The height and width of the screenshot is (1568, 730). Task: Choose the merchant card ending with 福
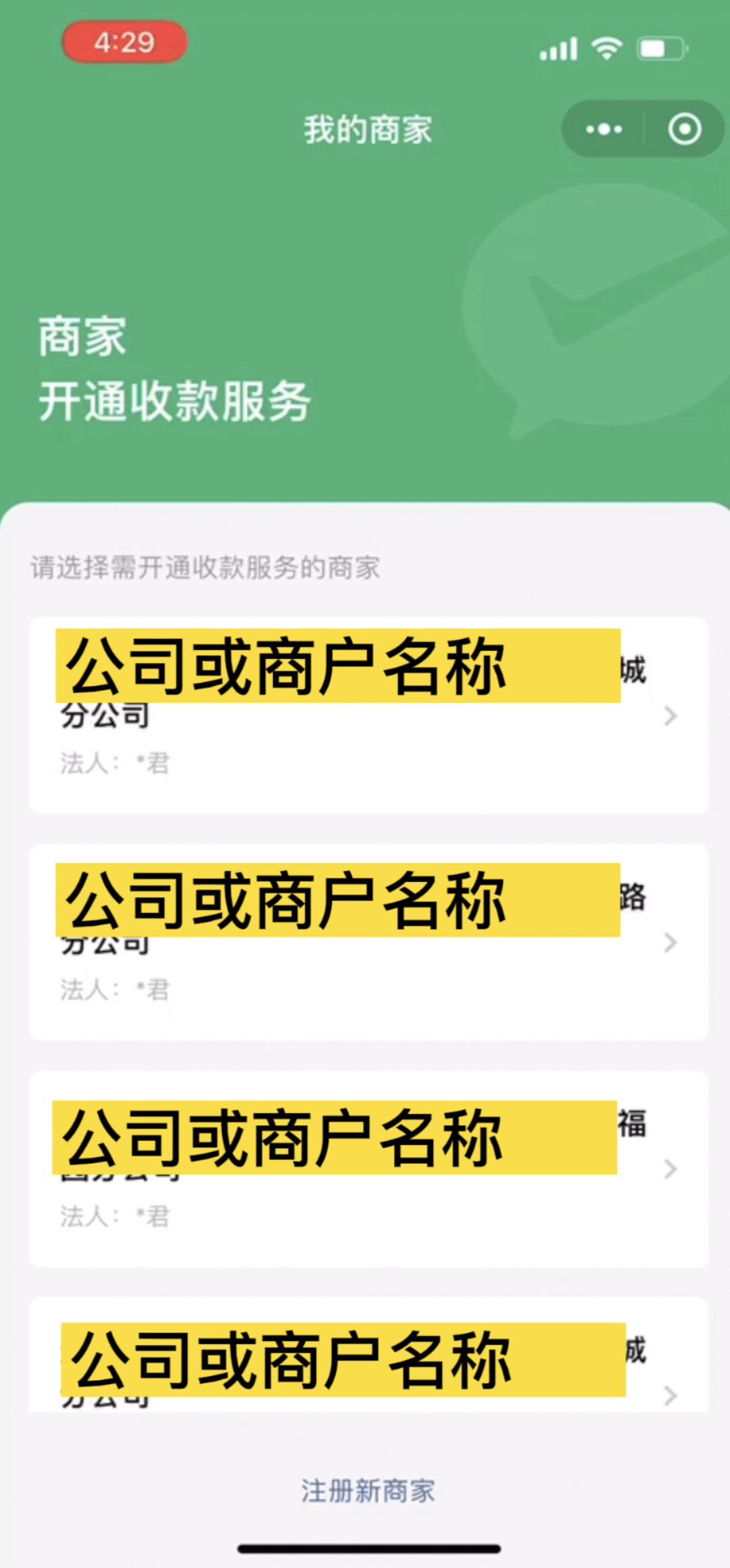(368, 1168)
